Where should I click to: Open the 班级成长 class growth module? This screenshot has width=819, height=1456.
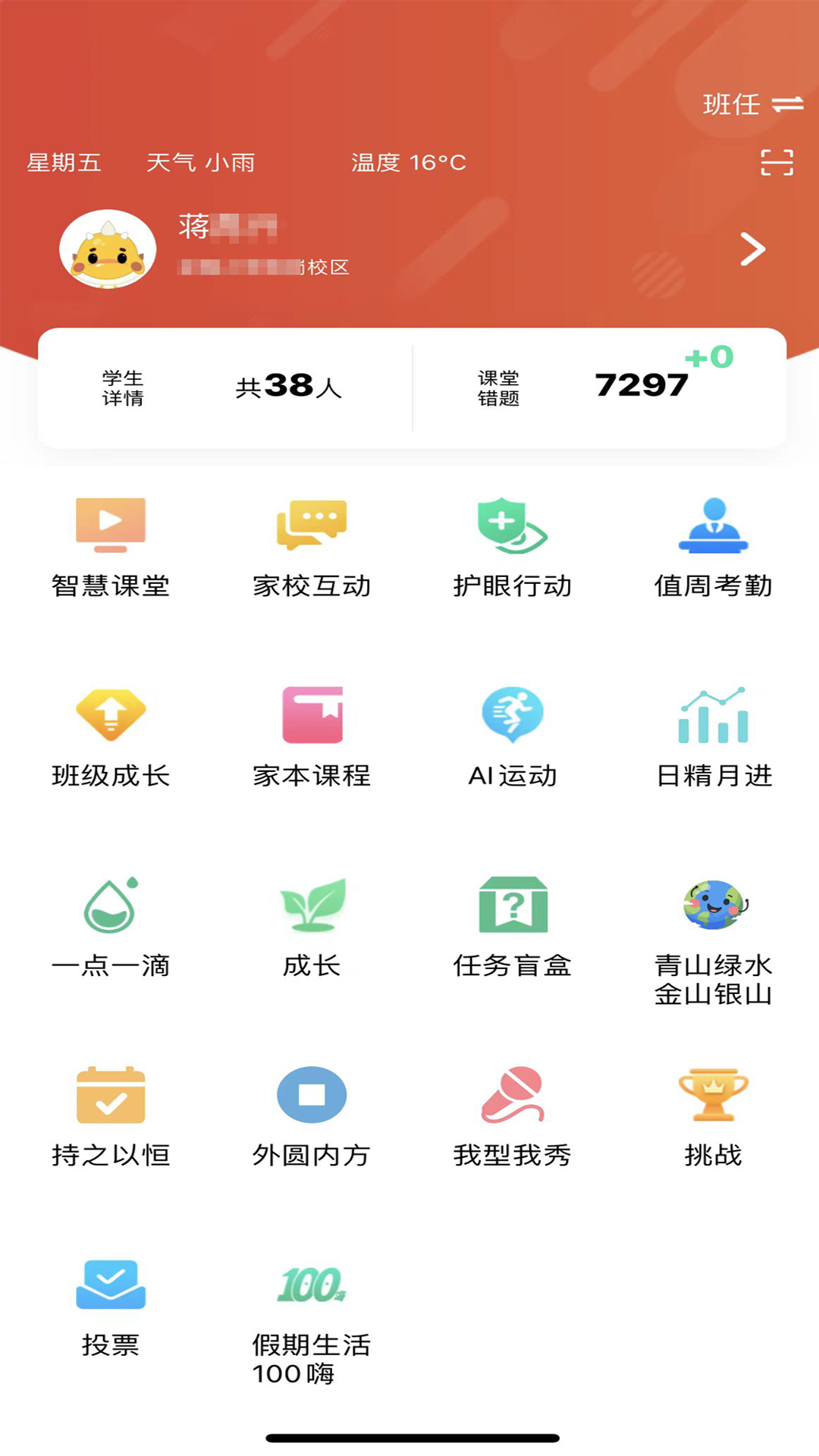(x=109, y=732)
